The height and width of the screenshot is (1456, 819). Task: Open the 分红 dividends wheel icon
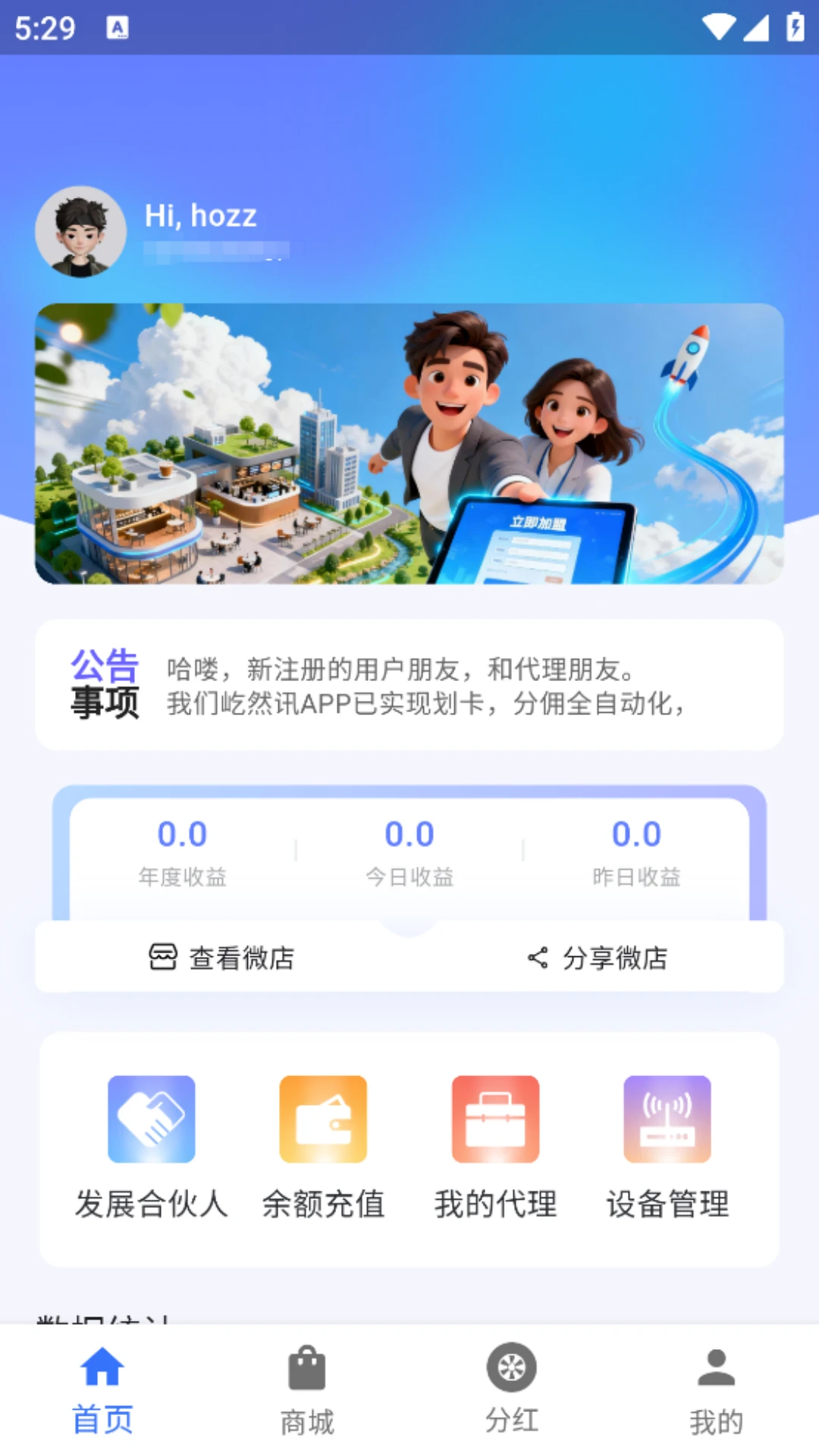point(510,1370)
